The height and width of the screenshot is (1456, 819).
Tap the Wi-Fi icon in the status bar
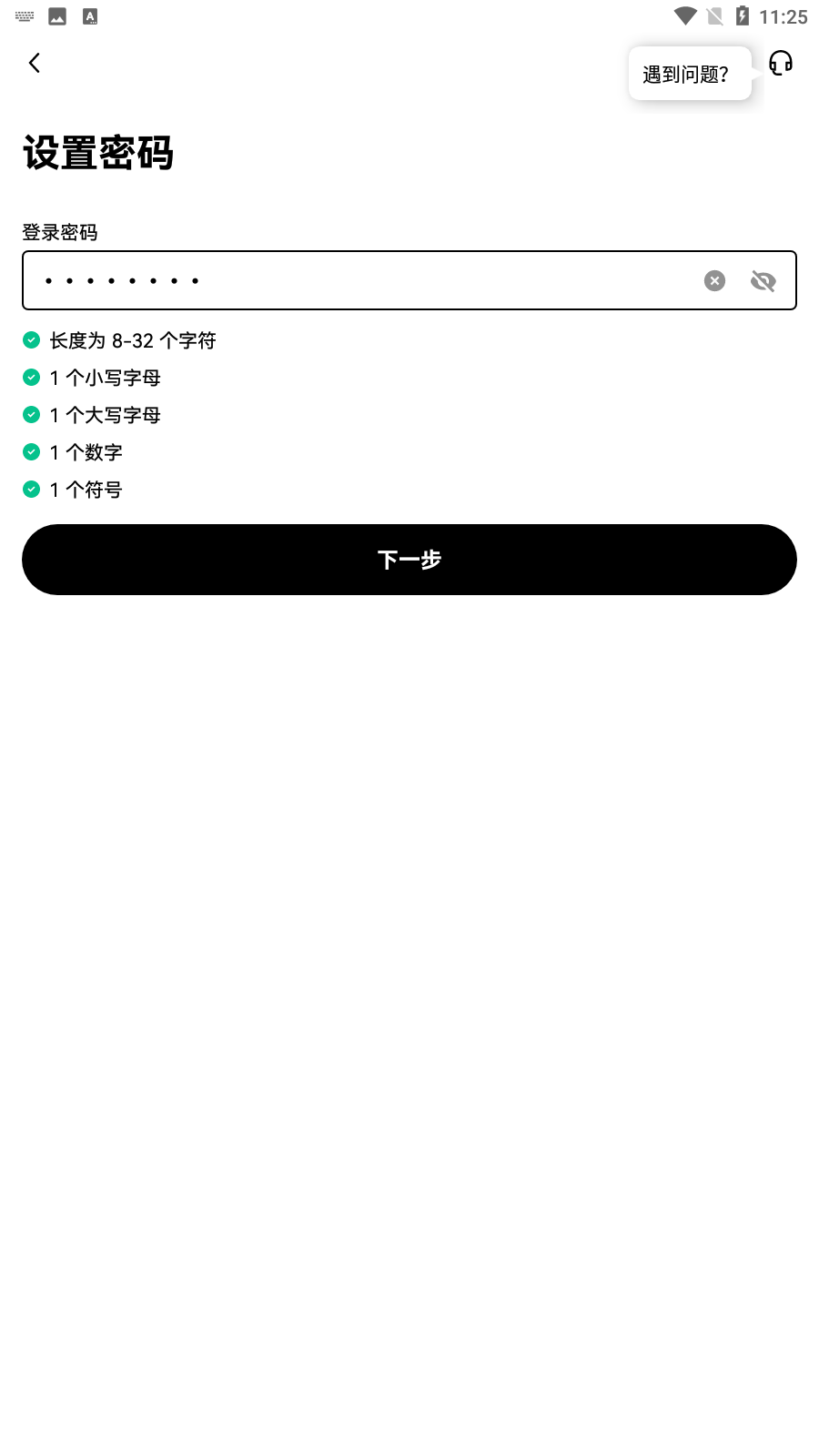685,15
